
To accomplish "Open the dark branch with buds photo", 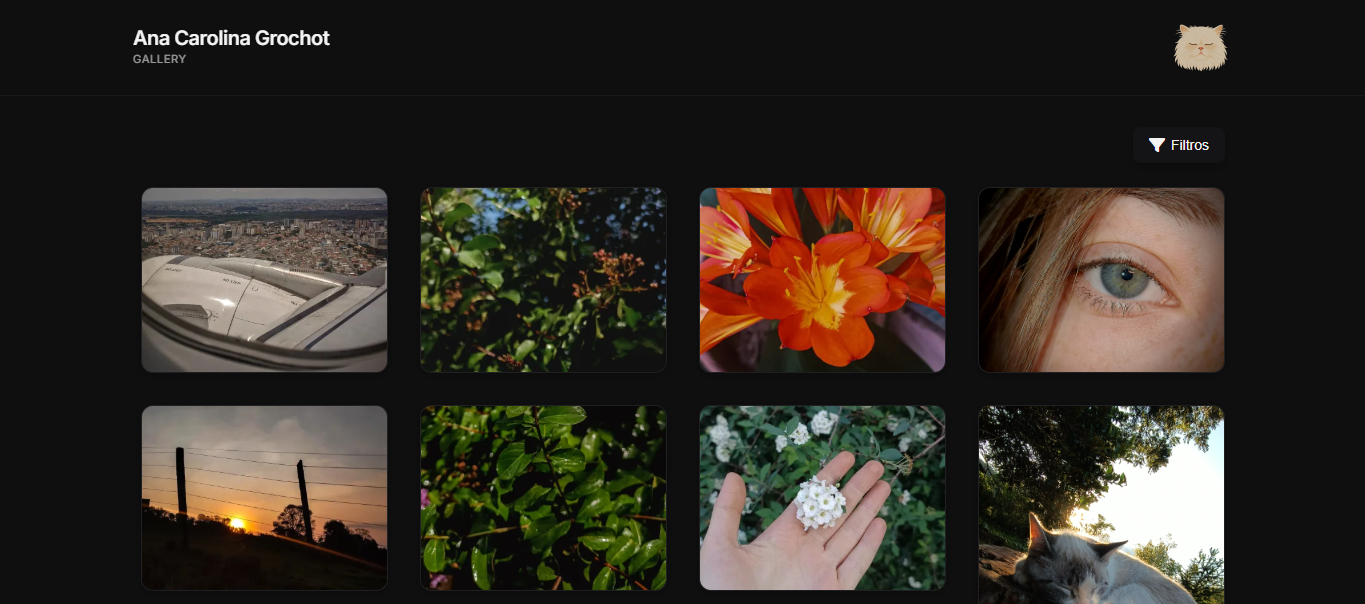I will click(x=543, y=280).
